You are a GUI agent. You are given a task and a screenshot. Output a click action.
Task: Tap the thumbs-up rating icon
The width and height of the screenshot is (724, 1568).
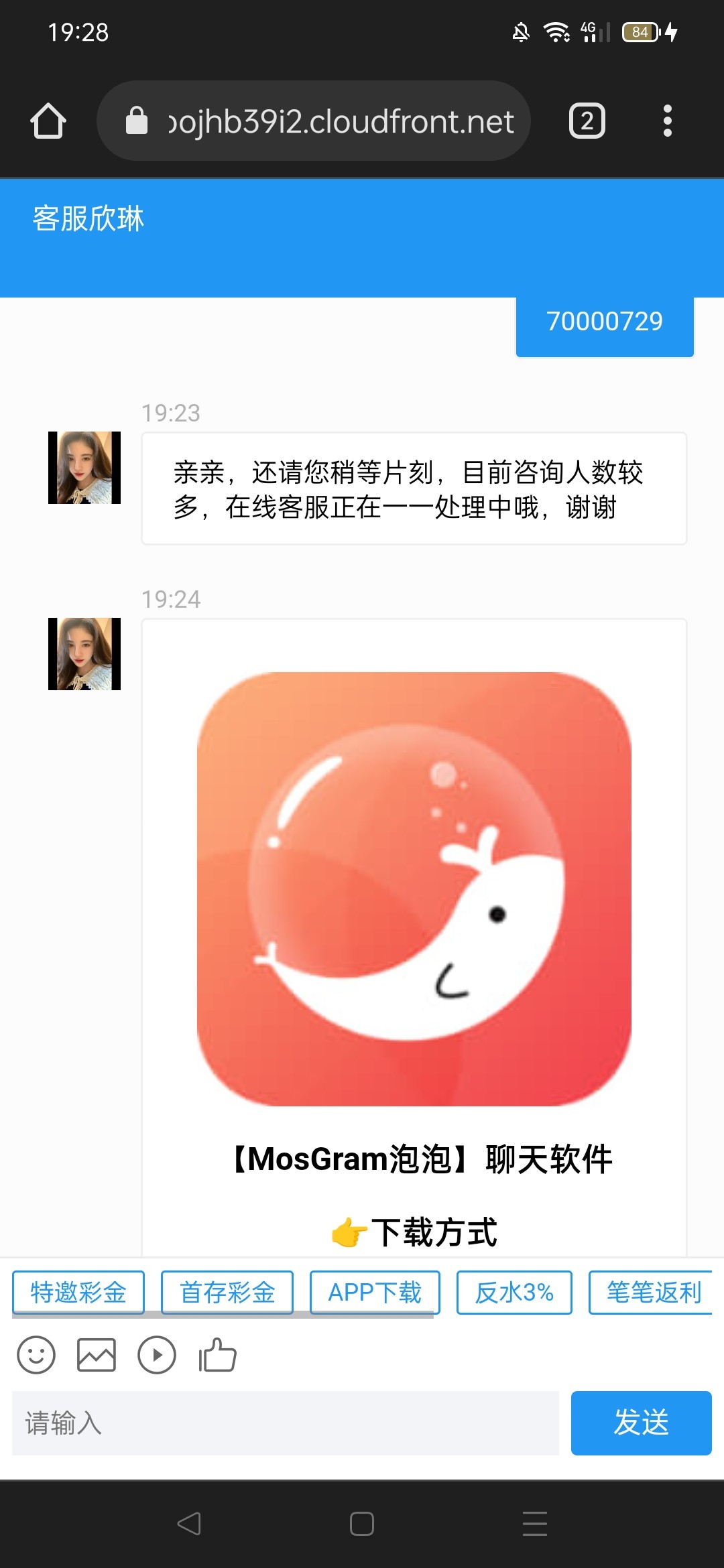pos(217,1355)
